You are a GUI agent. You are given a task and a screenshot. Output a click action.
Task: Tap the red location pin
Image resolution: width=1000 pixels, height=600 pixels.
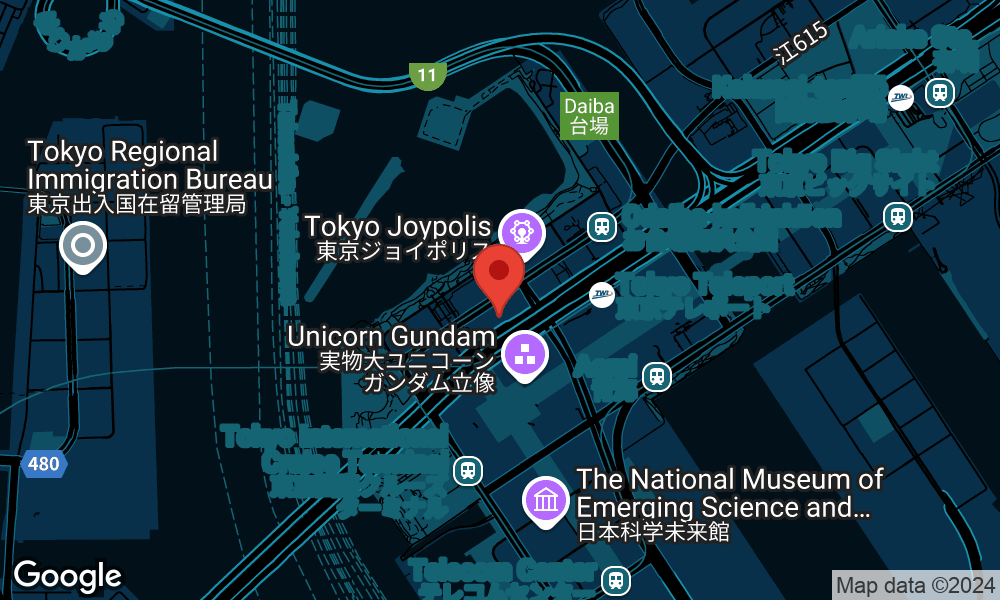click(x=498, y=274)
